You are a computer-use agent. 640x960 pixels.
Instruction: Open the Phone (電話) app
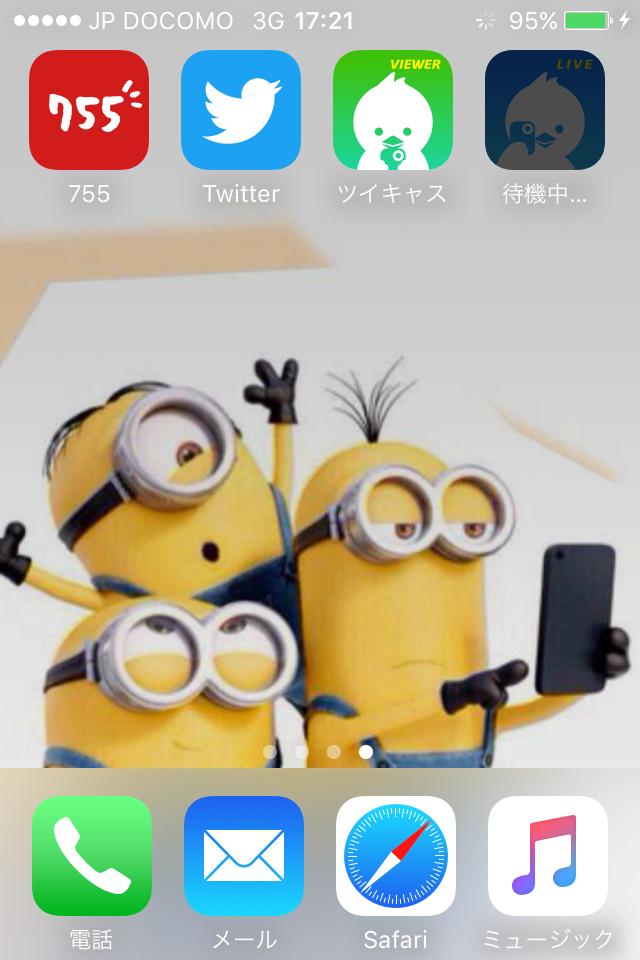(x=92, y=856)
